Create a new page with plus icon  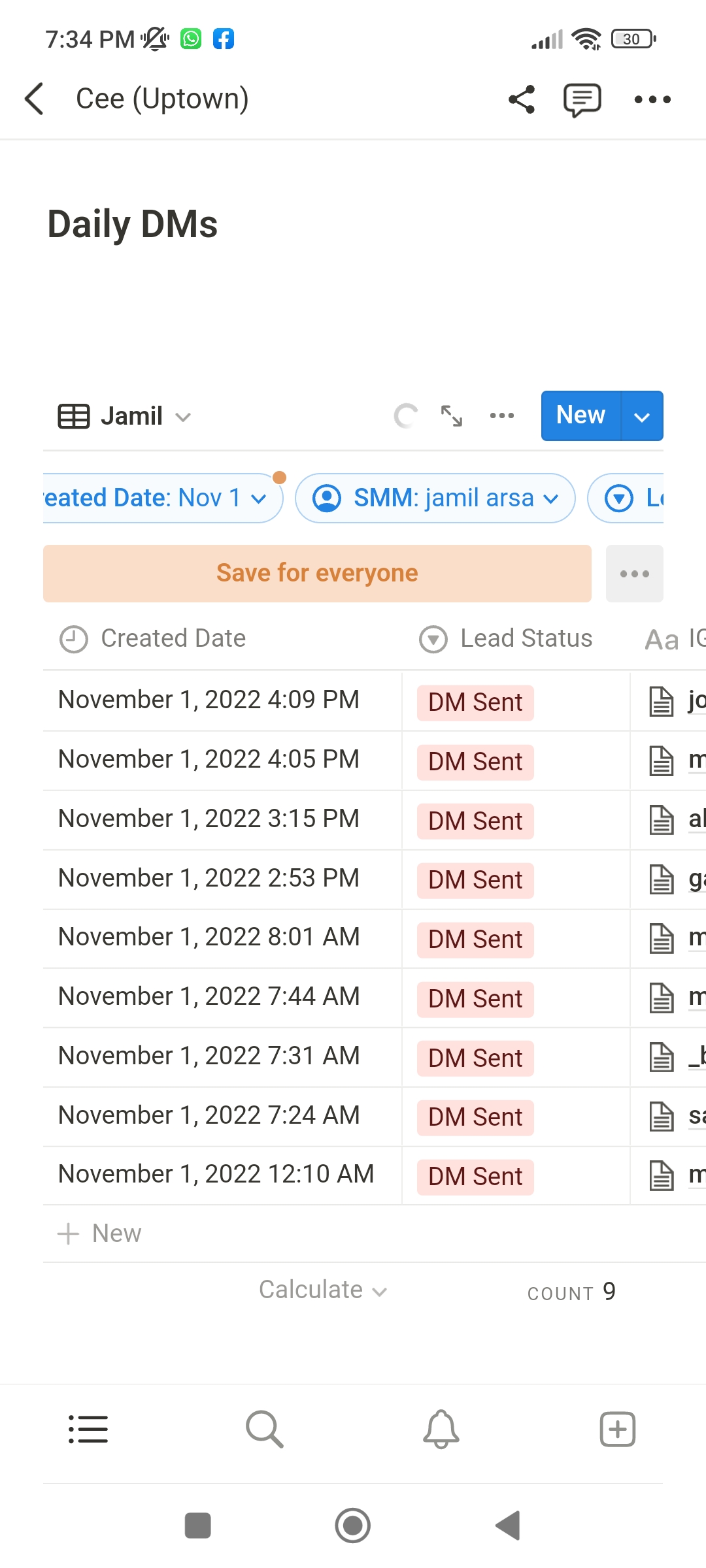[617, 1429]
